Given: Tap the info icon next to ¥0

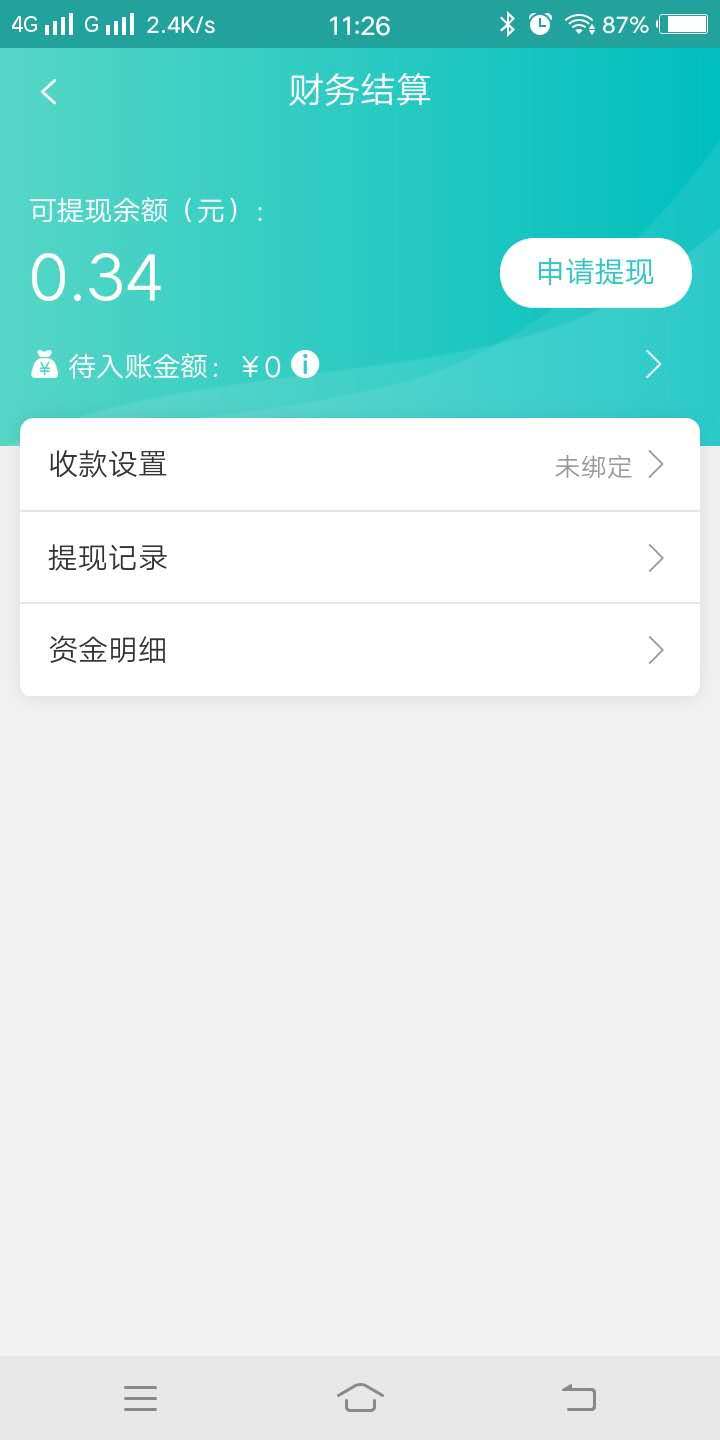Looking at the screenshot, I should 306,365.
